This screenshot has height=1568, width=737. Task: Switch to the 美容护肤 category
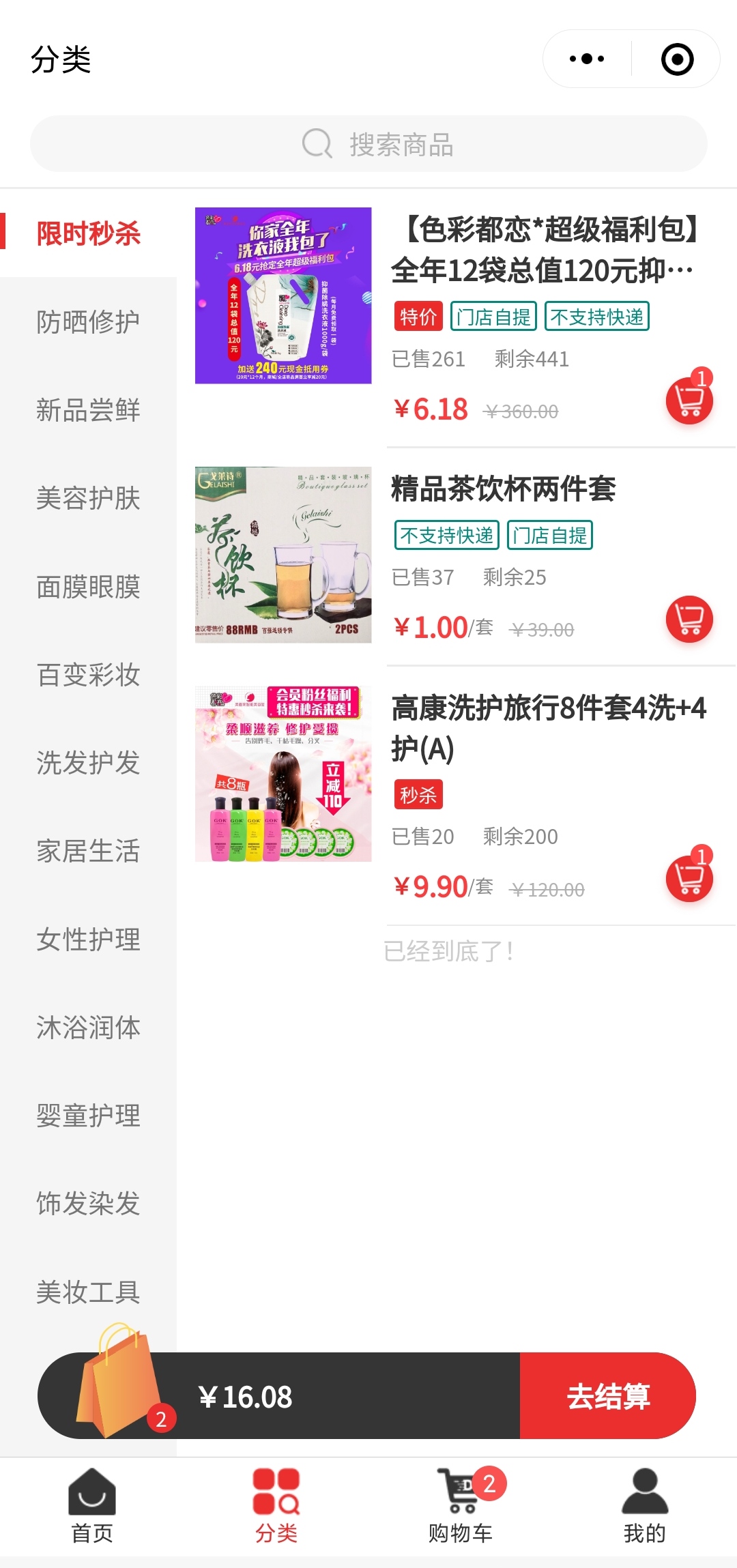[88, 498]
